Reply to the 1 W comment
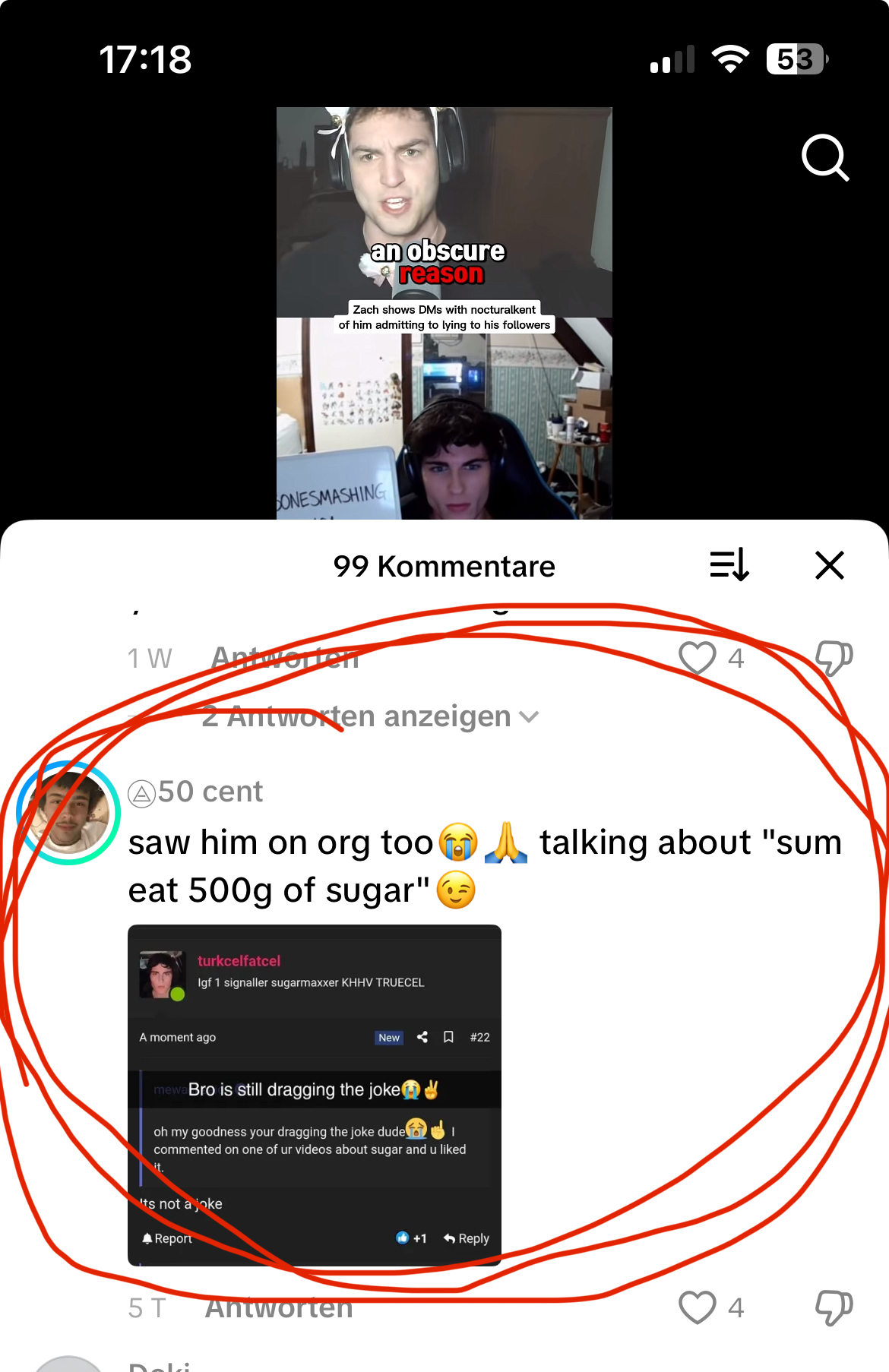The height and width of the screenshot is (1372, 889). [x=285, y=658]
